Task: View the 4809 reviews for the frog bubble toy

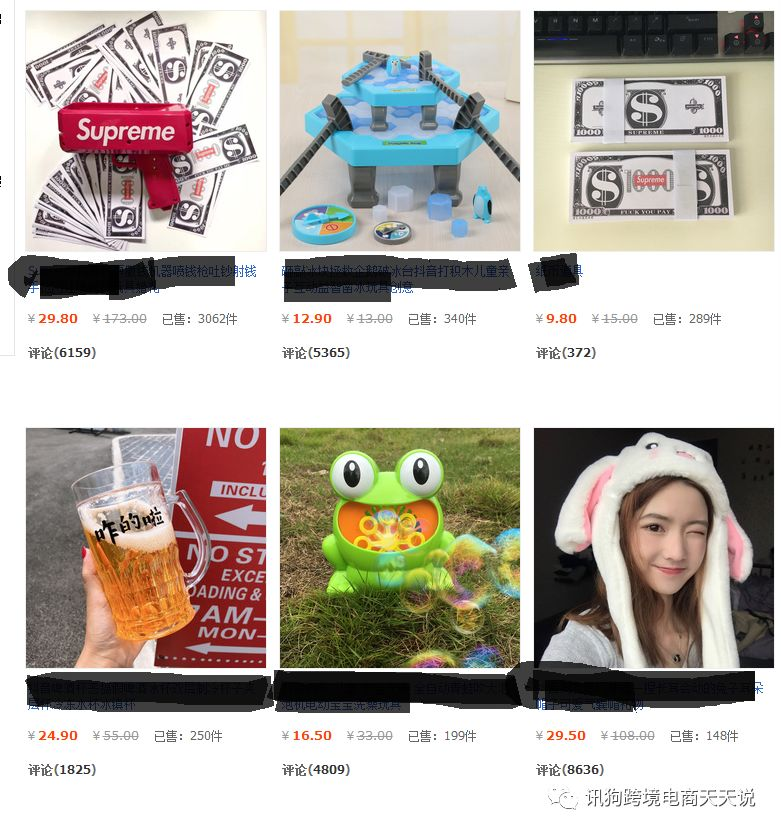Action: (x=316, y=770)
